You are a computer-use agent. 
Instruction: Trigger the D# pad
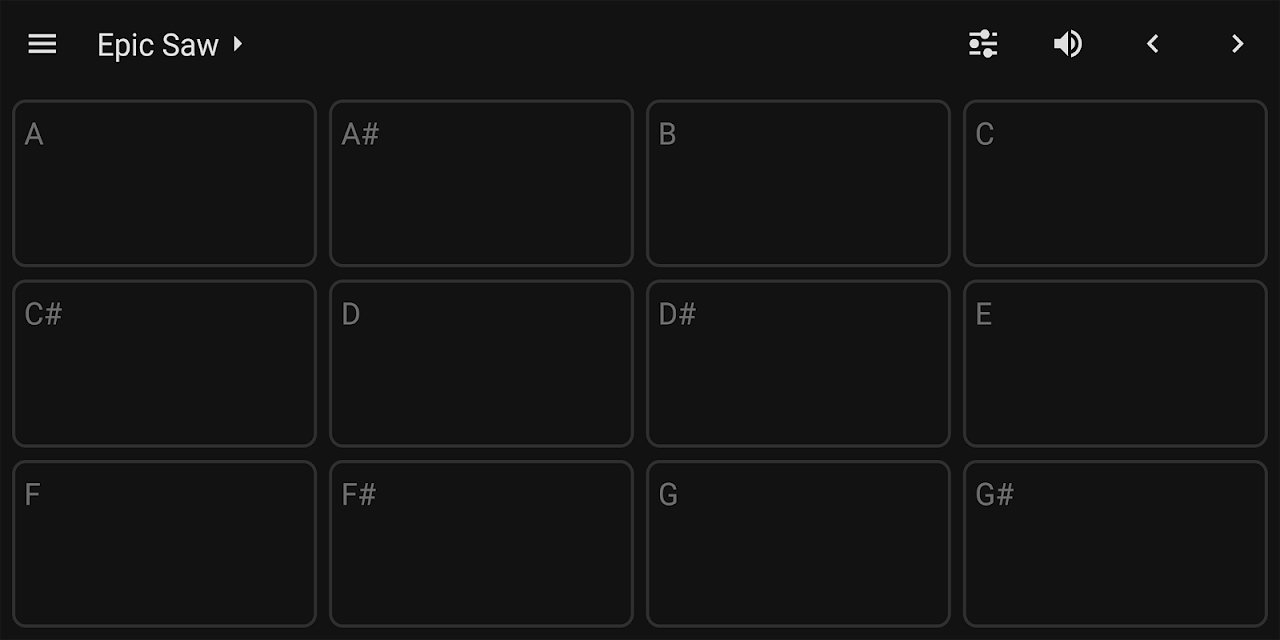798,363
